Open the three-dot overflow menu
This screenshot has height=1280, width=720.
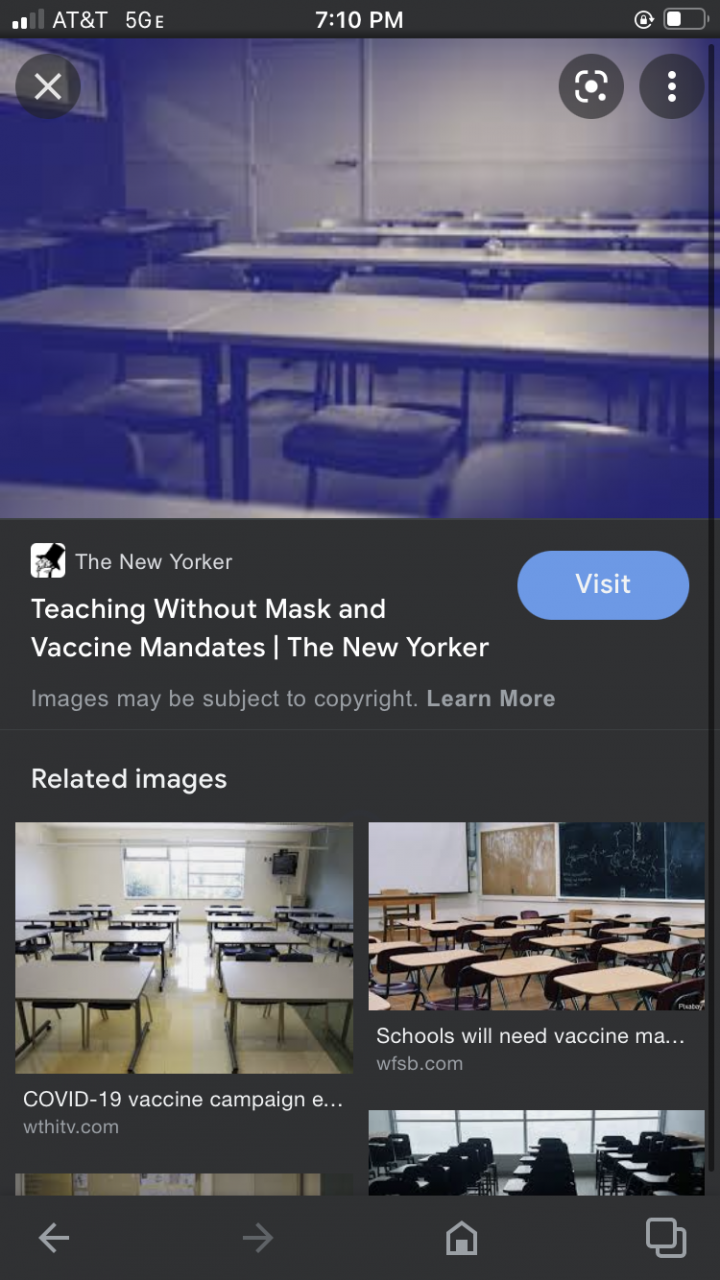671,87
